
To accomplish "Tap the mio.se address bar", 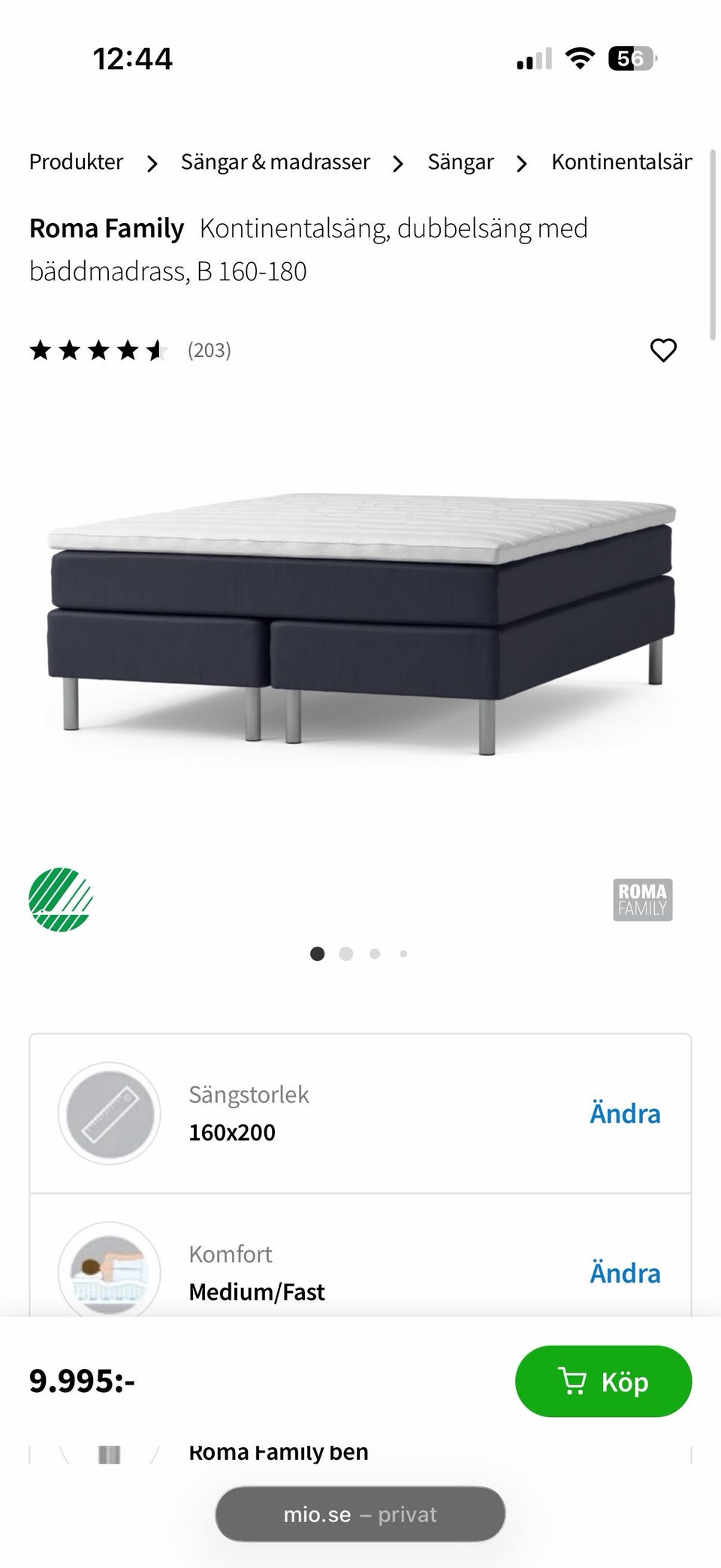I will pyautogui.click(x=360, y=1515).
